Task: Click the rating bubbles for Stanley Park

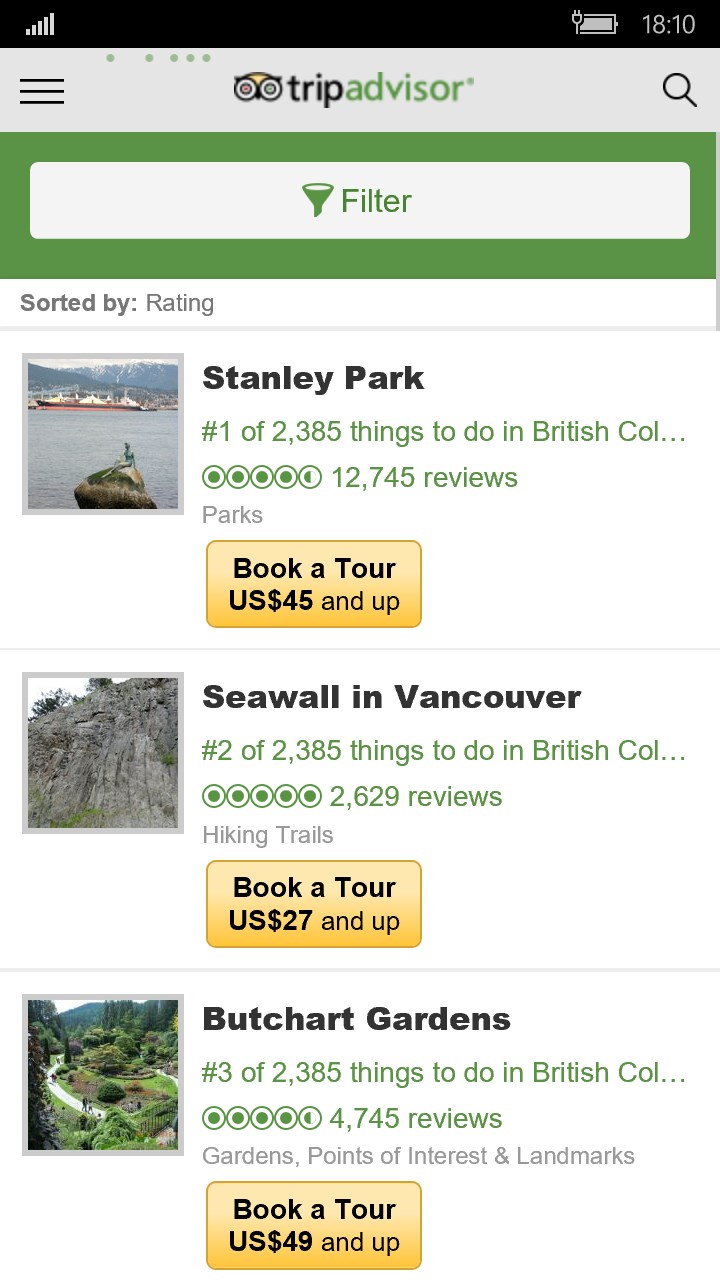Action: (x=260, y=477)
